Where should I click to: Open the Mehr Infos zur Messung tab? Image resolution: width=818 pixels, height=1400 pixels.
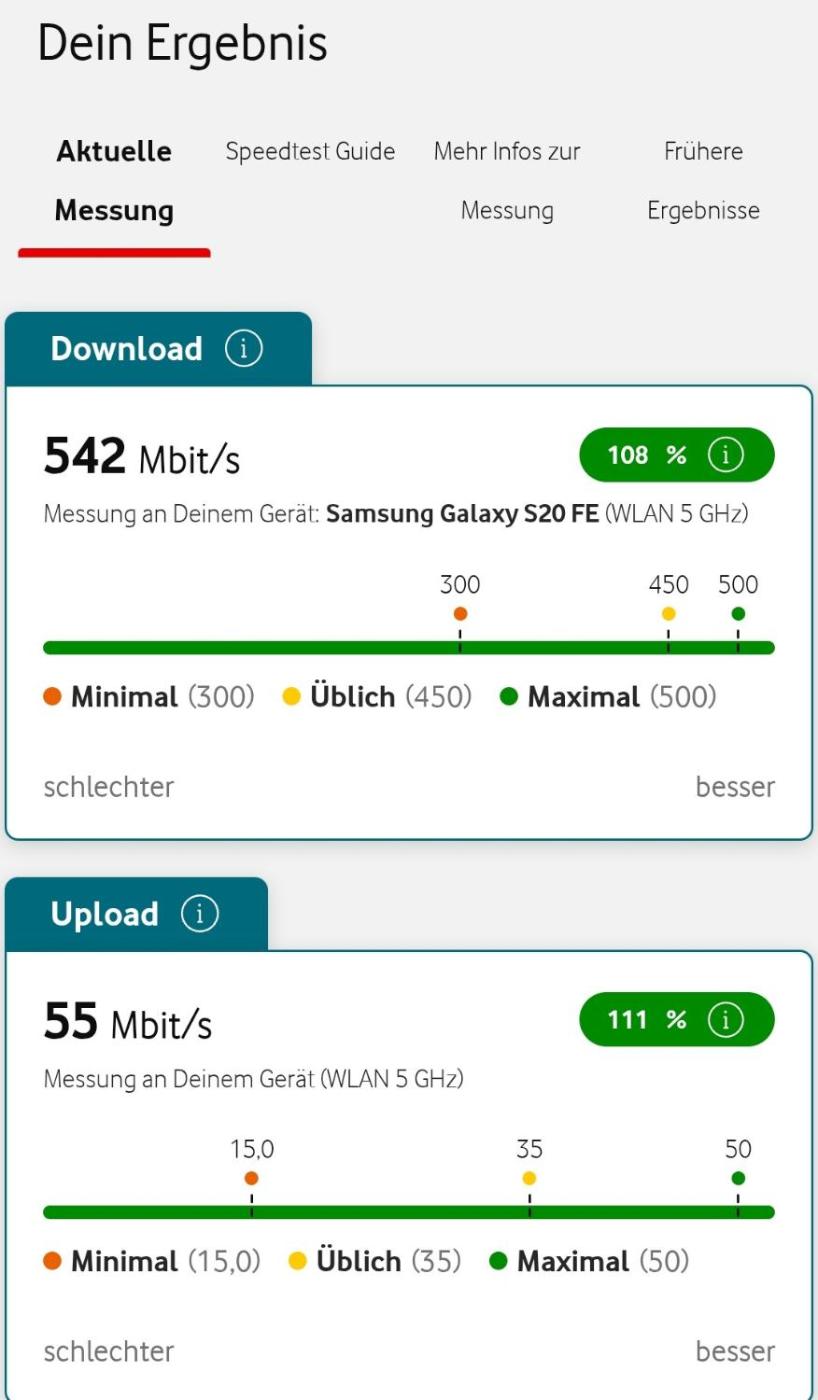tap(507, 181)
